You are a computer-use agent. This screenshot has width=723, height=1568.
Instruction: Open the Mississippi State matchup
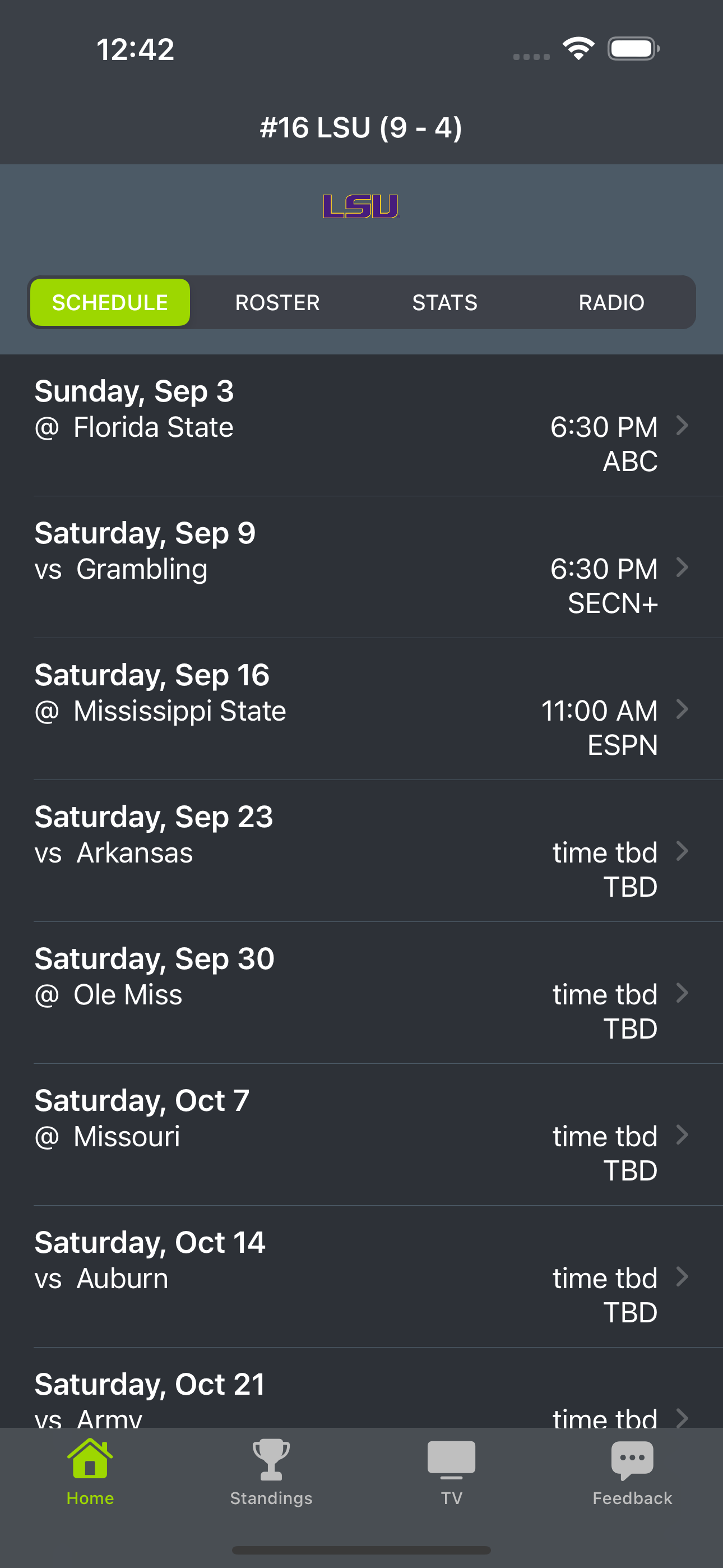tap(361, 709)
